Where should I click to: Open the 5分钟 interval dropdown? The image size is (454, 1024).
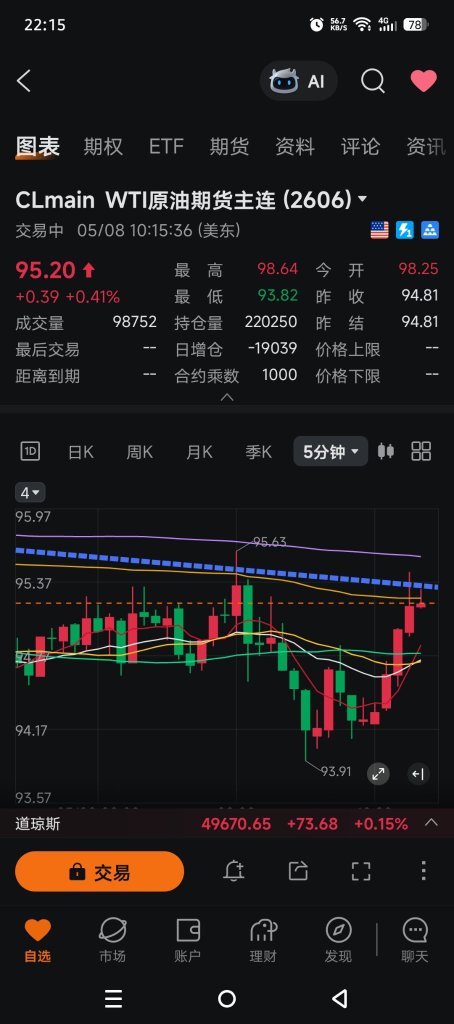click(331, 451)
